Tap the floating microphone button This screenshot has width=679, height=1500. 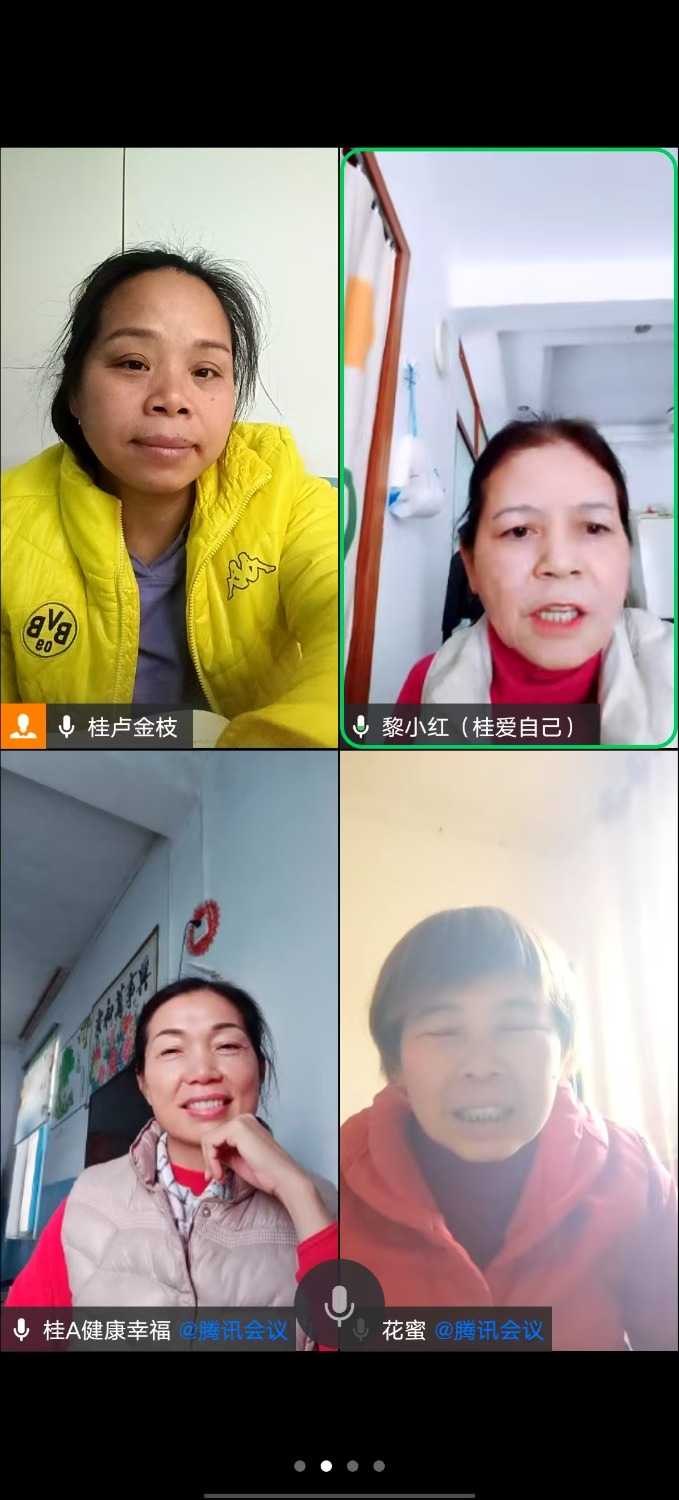click(339, 1303)
